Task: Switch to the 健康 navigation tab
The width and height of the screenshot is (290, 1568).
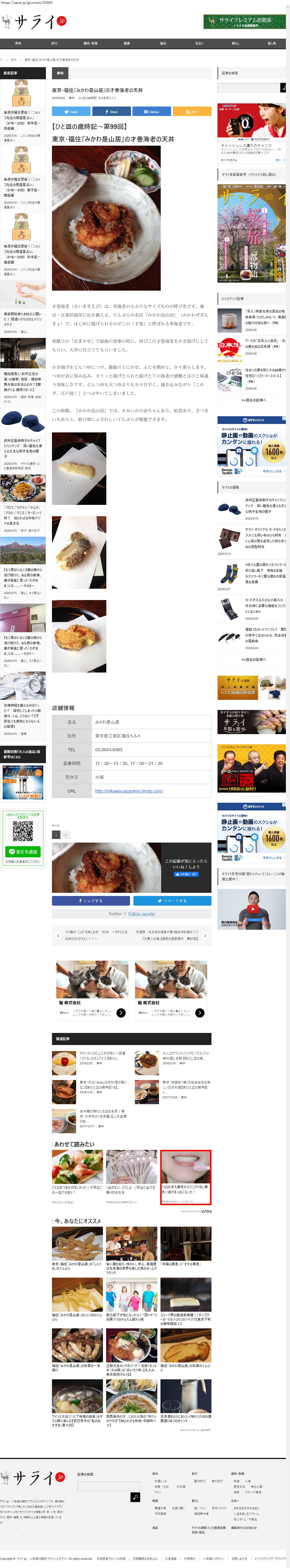Action: [x=127, y=43]
